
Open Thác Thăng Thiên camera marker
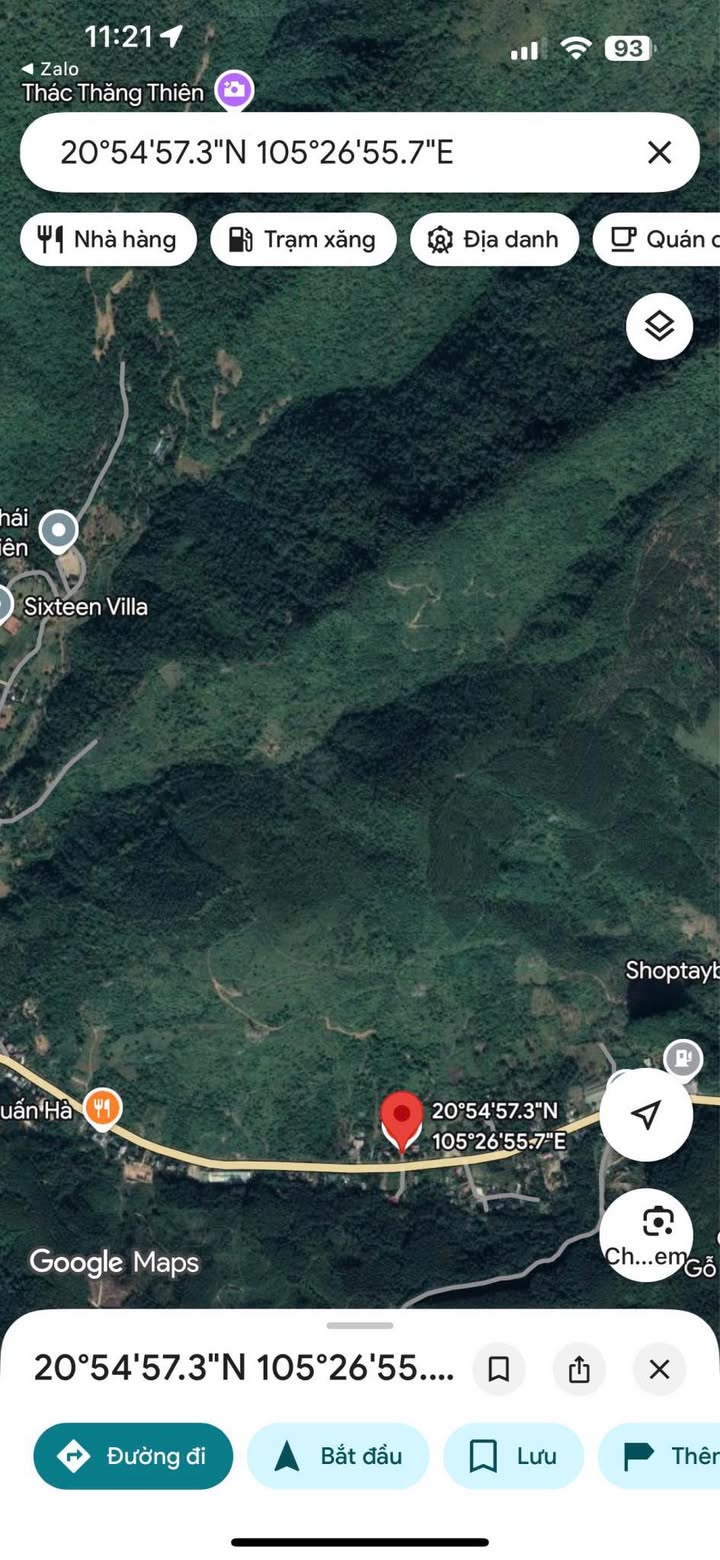point(234,90)
